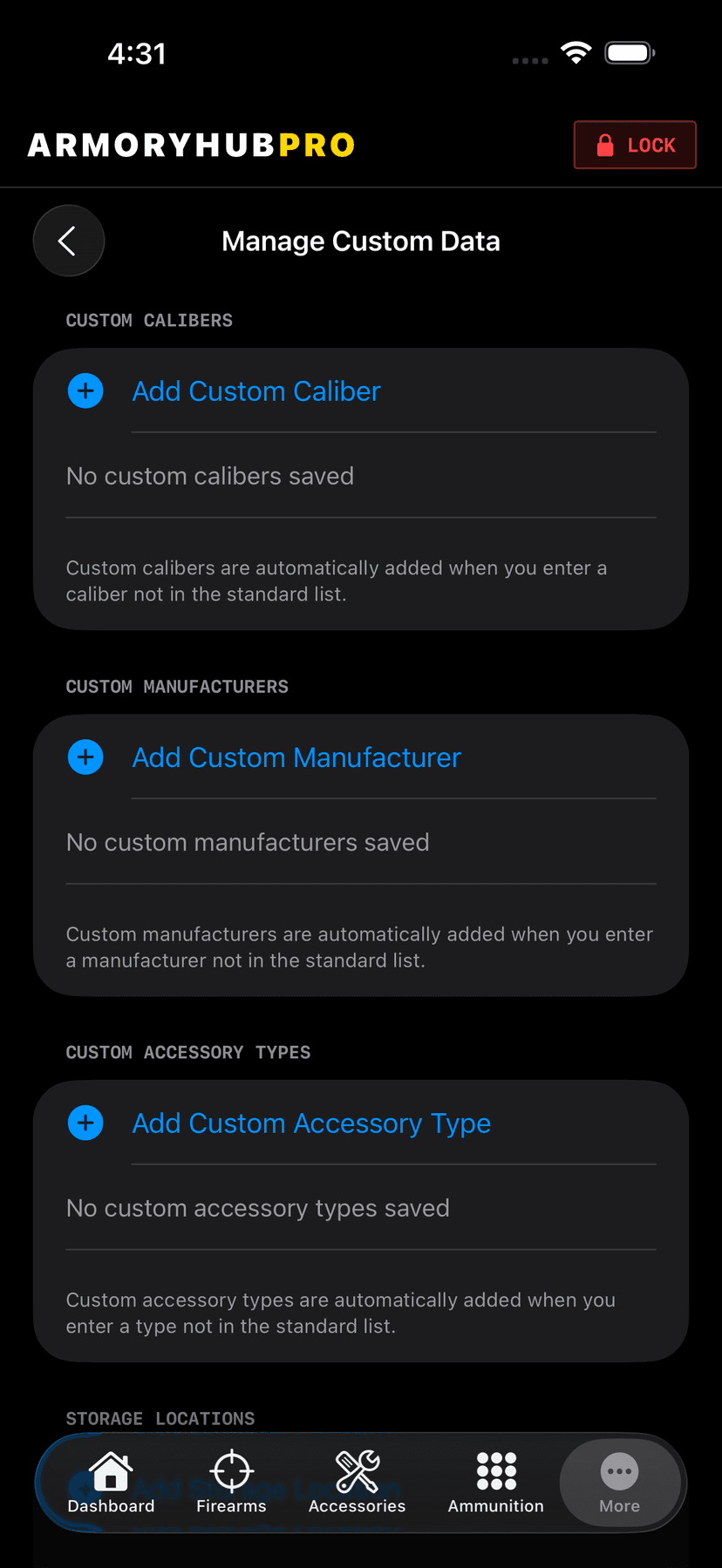The width and height of the screenshot is (722, 1568).
Task: Lock the app with the LOCK button
Action: coord(635,145)
